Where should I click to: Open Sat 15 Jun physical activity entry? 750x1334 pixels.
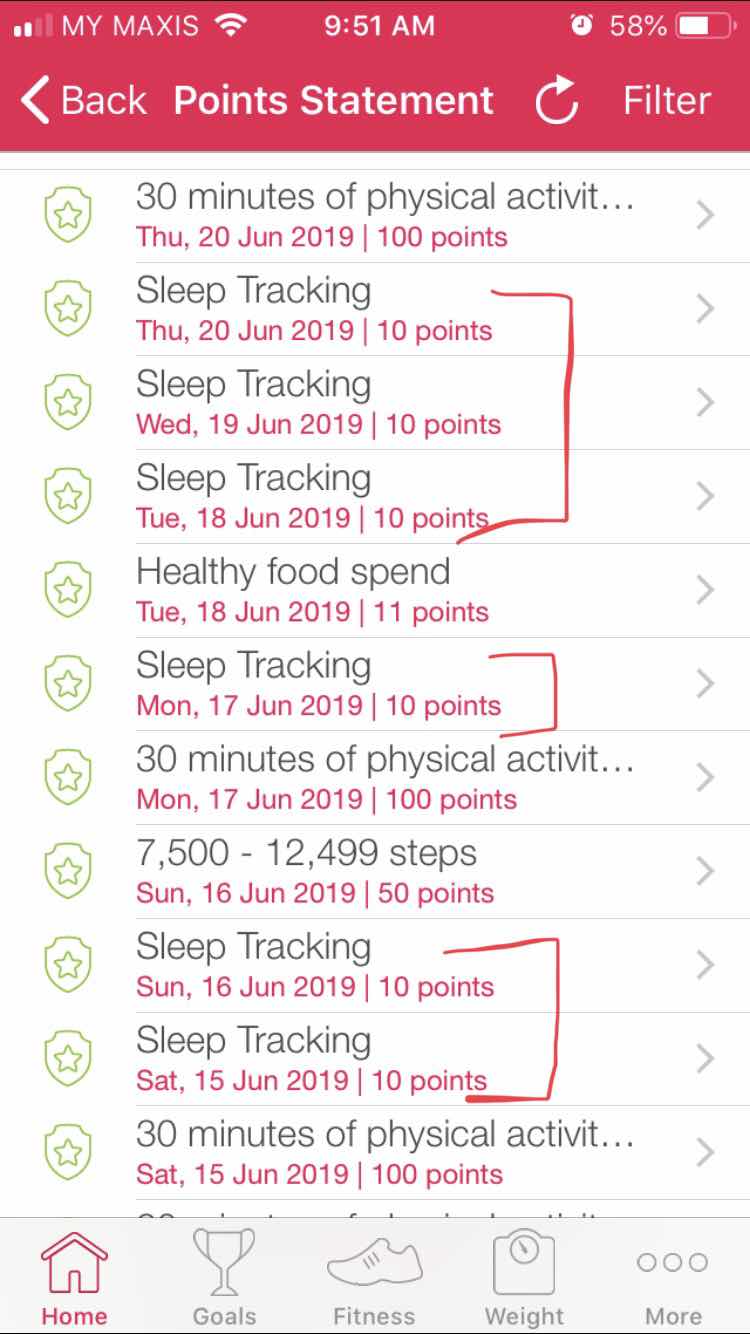tap(375, 1153)
